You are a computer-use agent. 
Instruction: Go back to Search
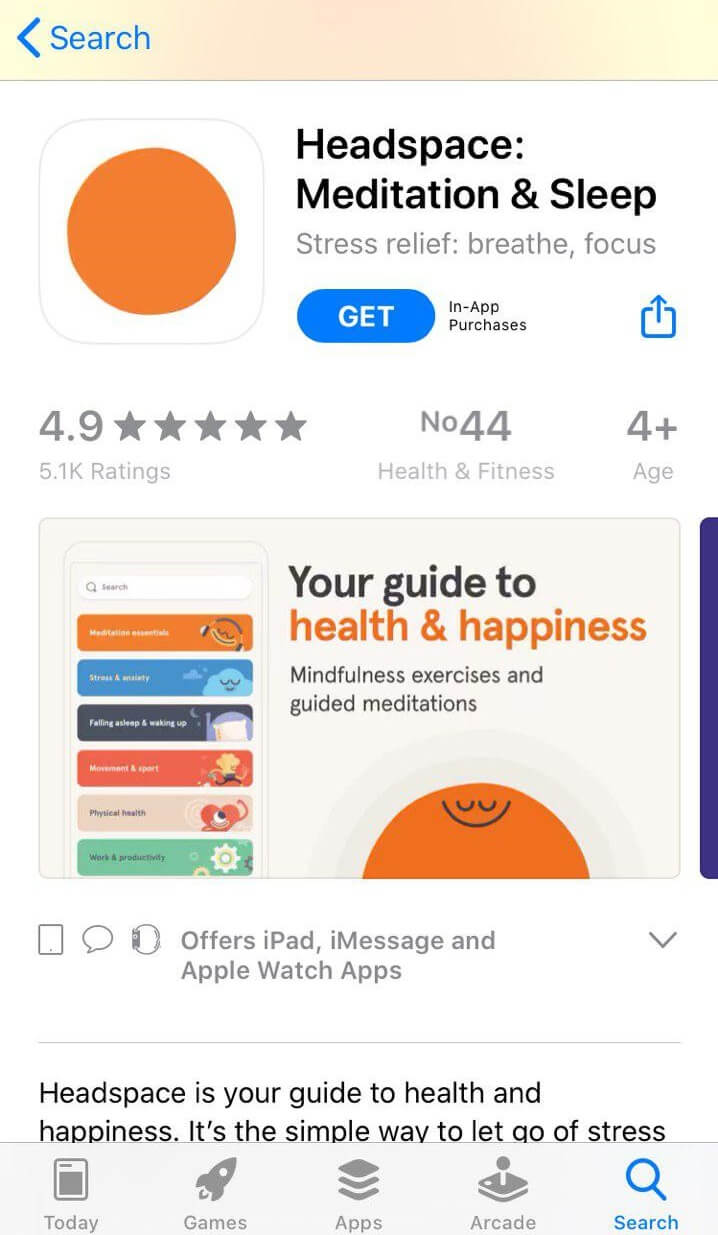tap(84, 39)
